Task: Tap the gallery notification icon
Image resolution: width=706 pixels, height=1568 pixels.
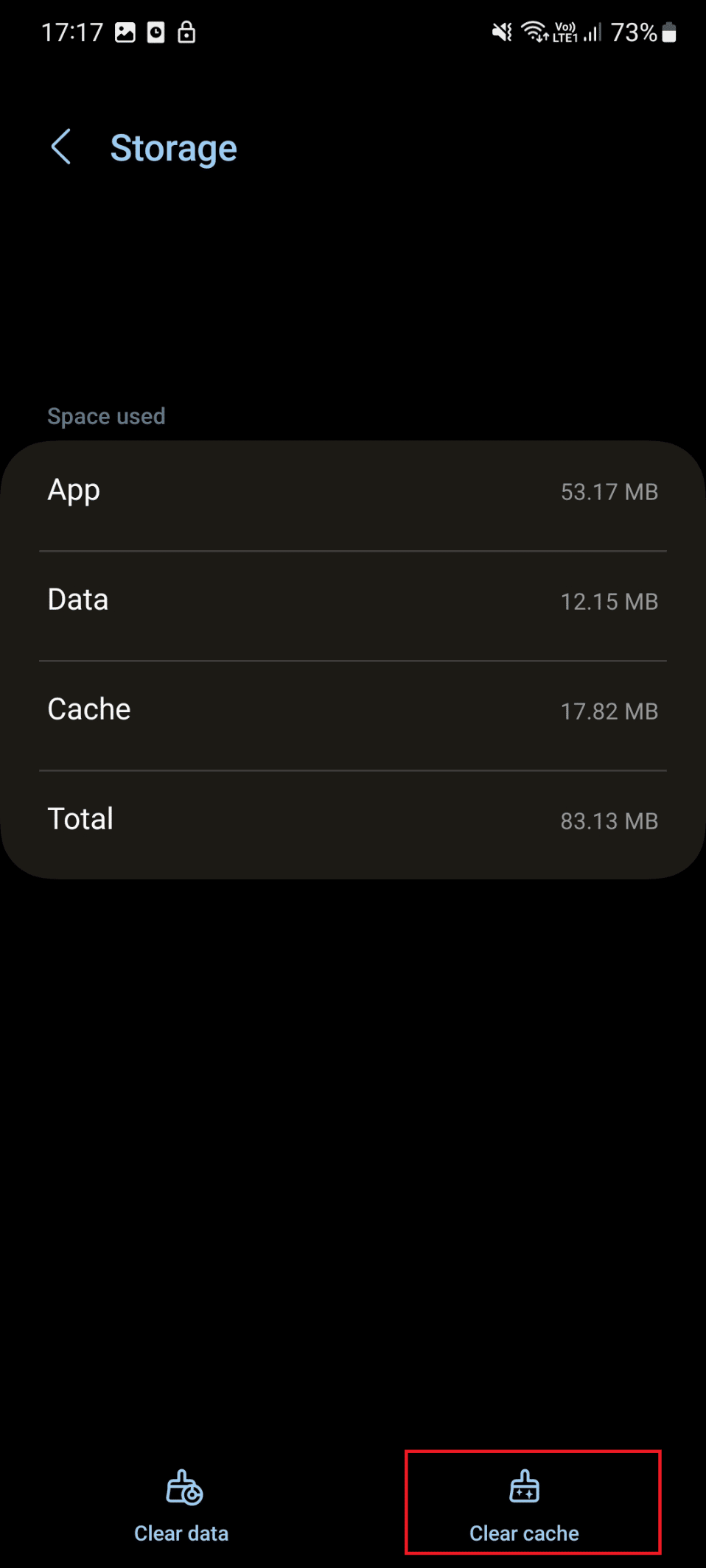Action: point(124,32)
